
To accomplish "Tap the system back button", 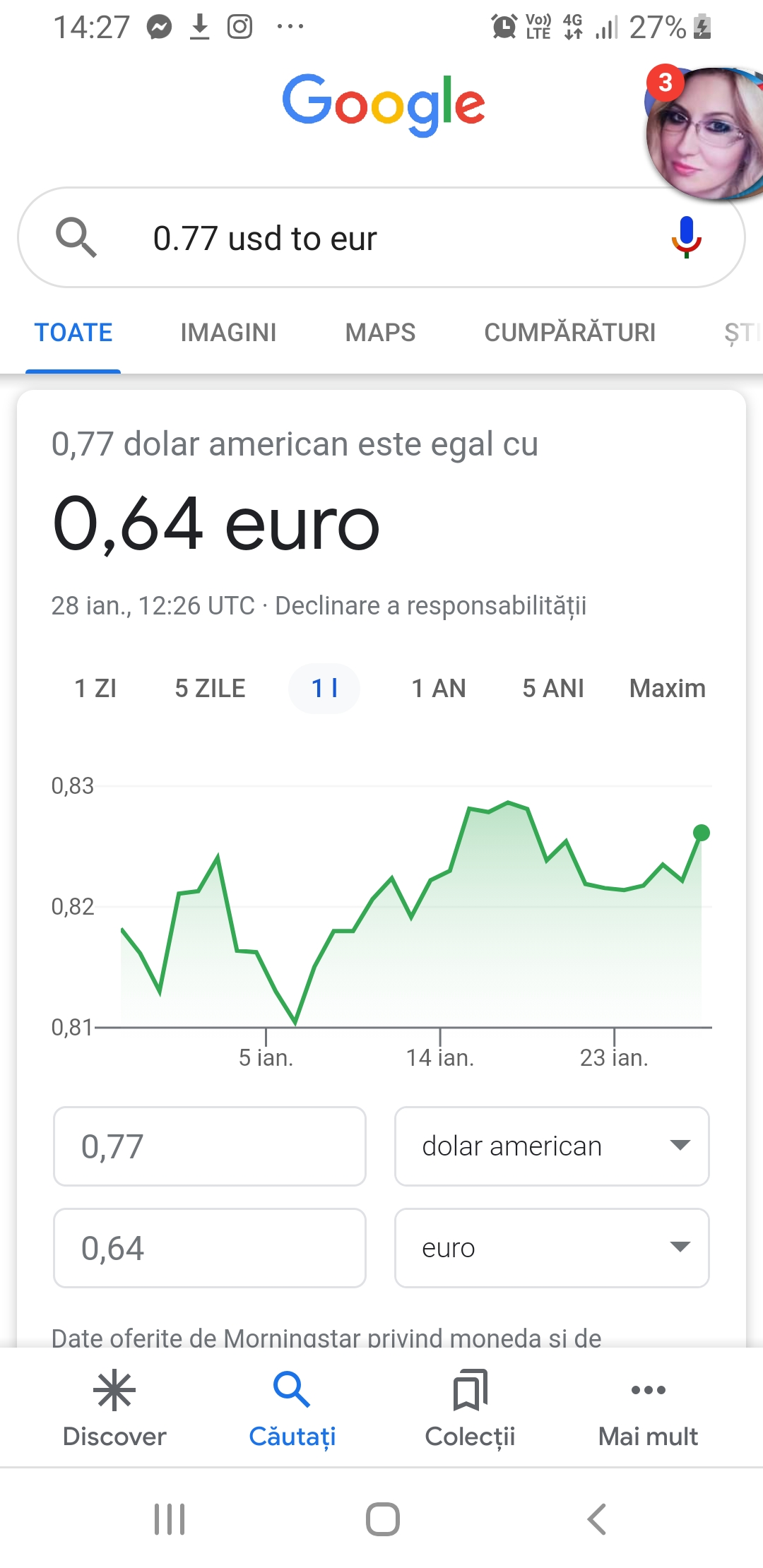I will [597, 1519].
